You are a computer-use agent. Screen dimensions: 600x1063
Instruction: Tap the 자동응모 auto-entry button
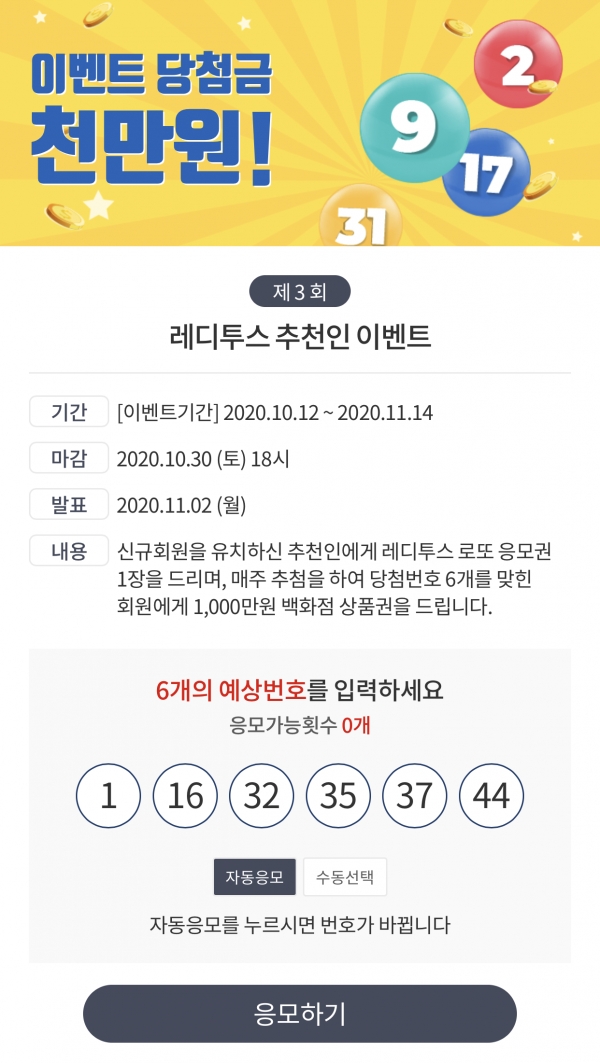point(254,877)
